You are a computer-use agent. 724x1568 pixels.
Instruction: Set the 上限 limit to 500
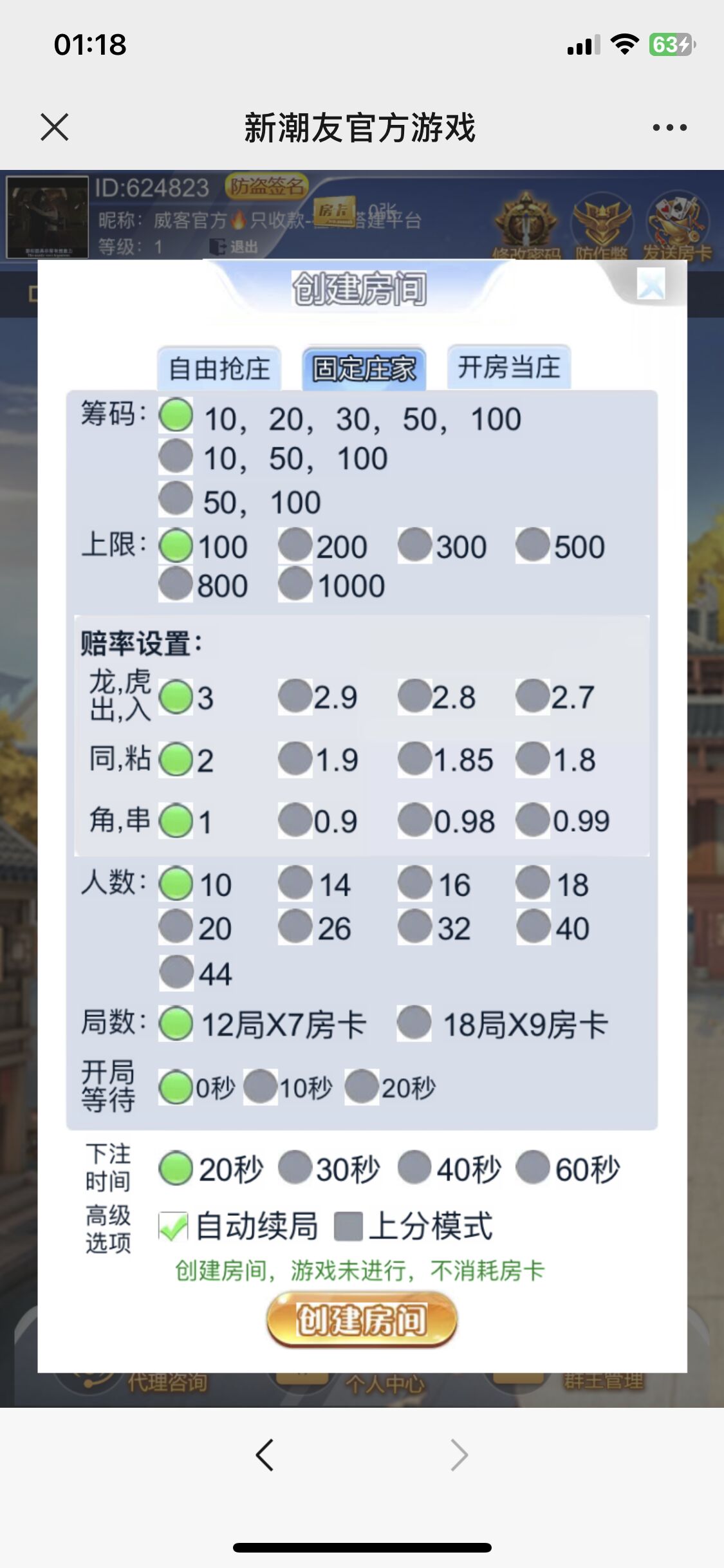point(533,546)
